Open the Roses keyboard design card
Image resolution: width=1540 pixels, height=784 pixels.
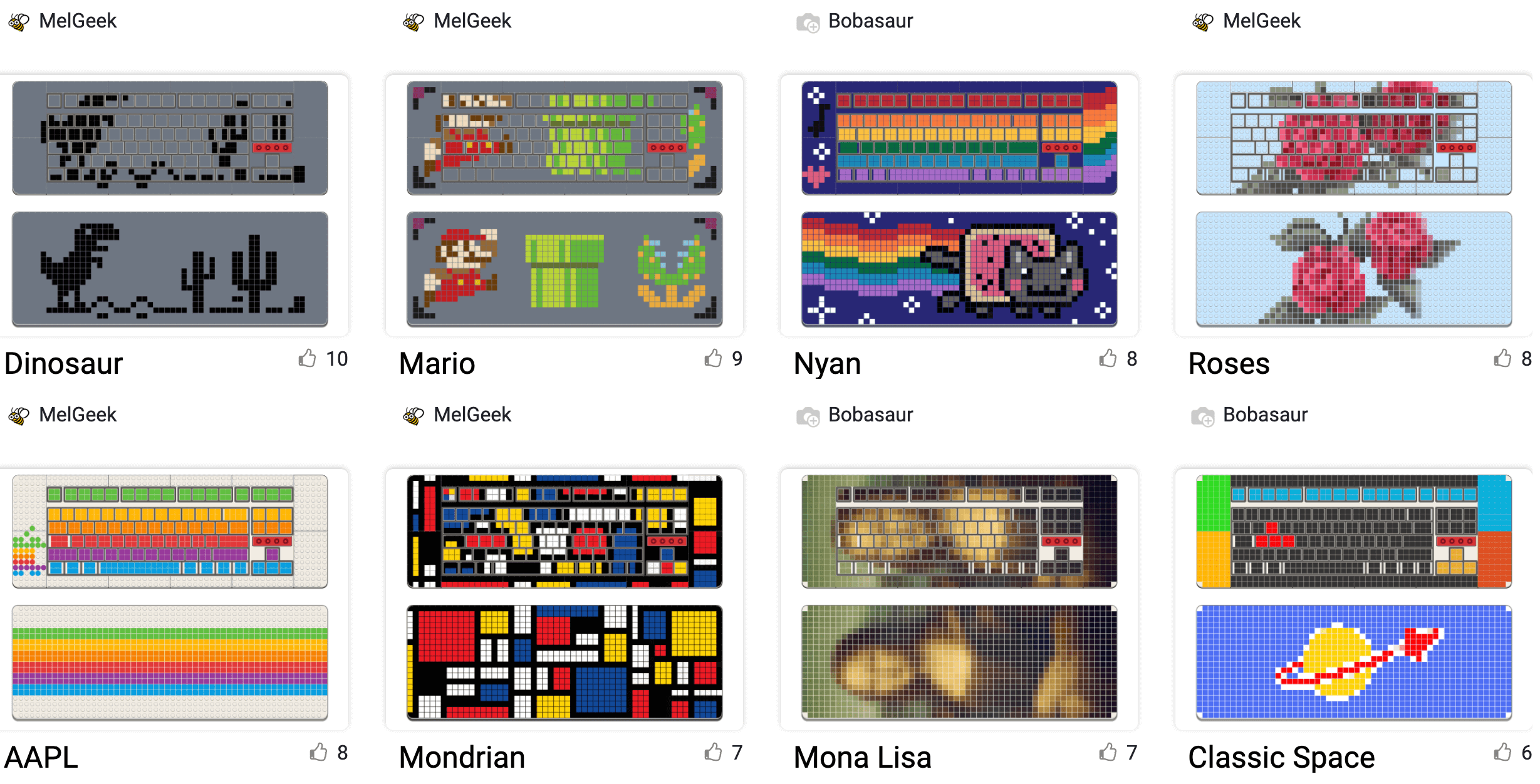pos(1353,204)
